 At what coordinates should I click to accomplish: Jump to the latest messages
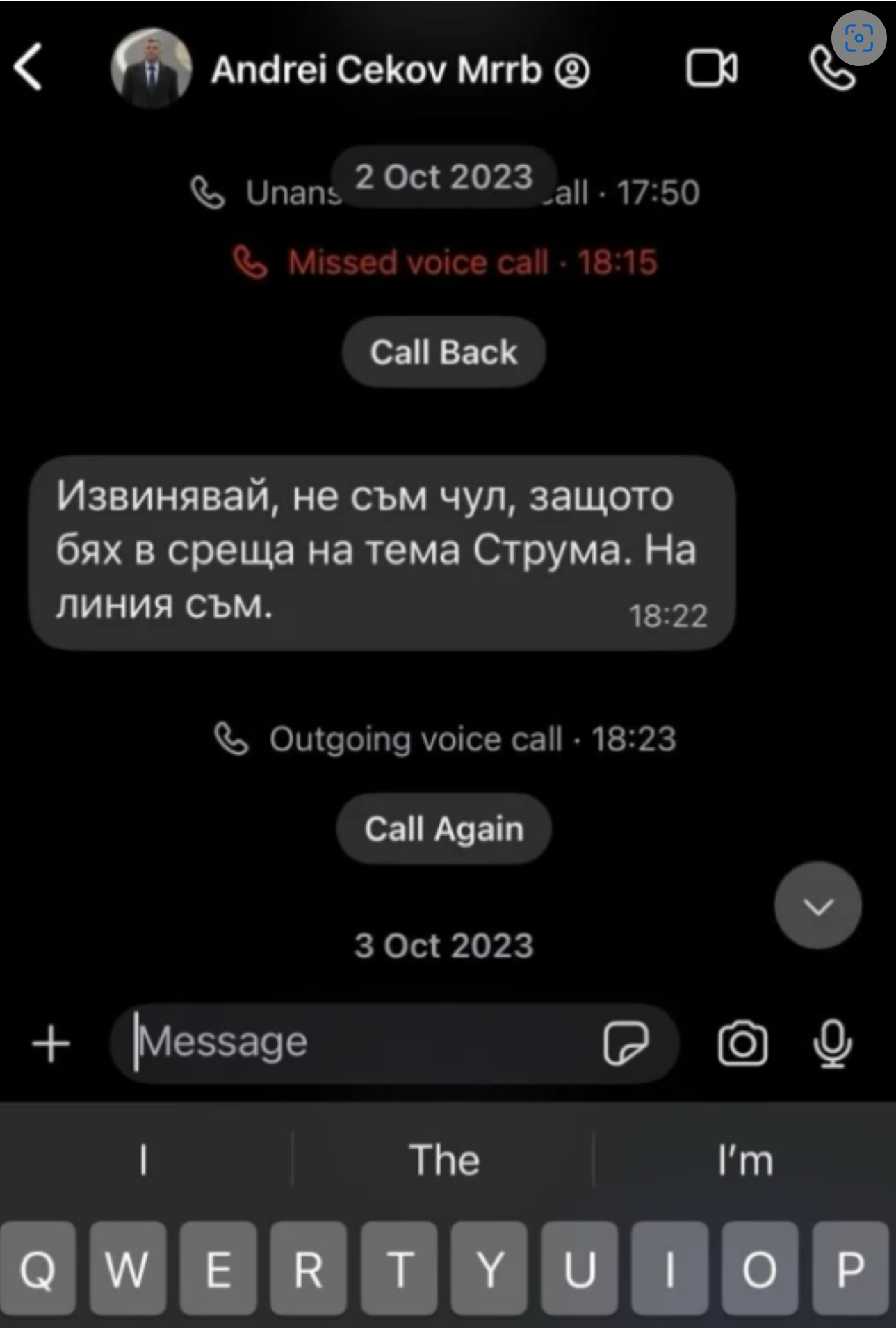817,906
